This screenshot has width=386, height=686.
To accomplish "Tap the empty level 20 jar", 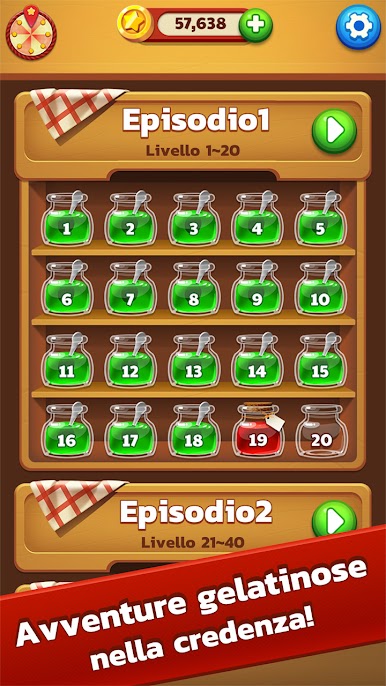I will tap(322, 431).
